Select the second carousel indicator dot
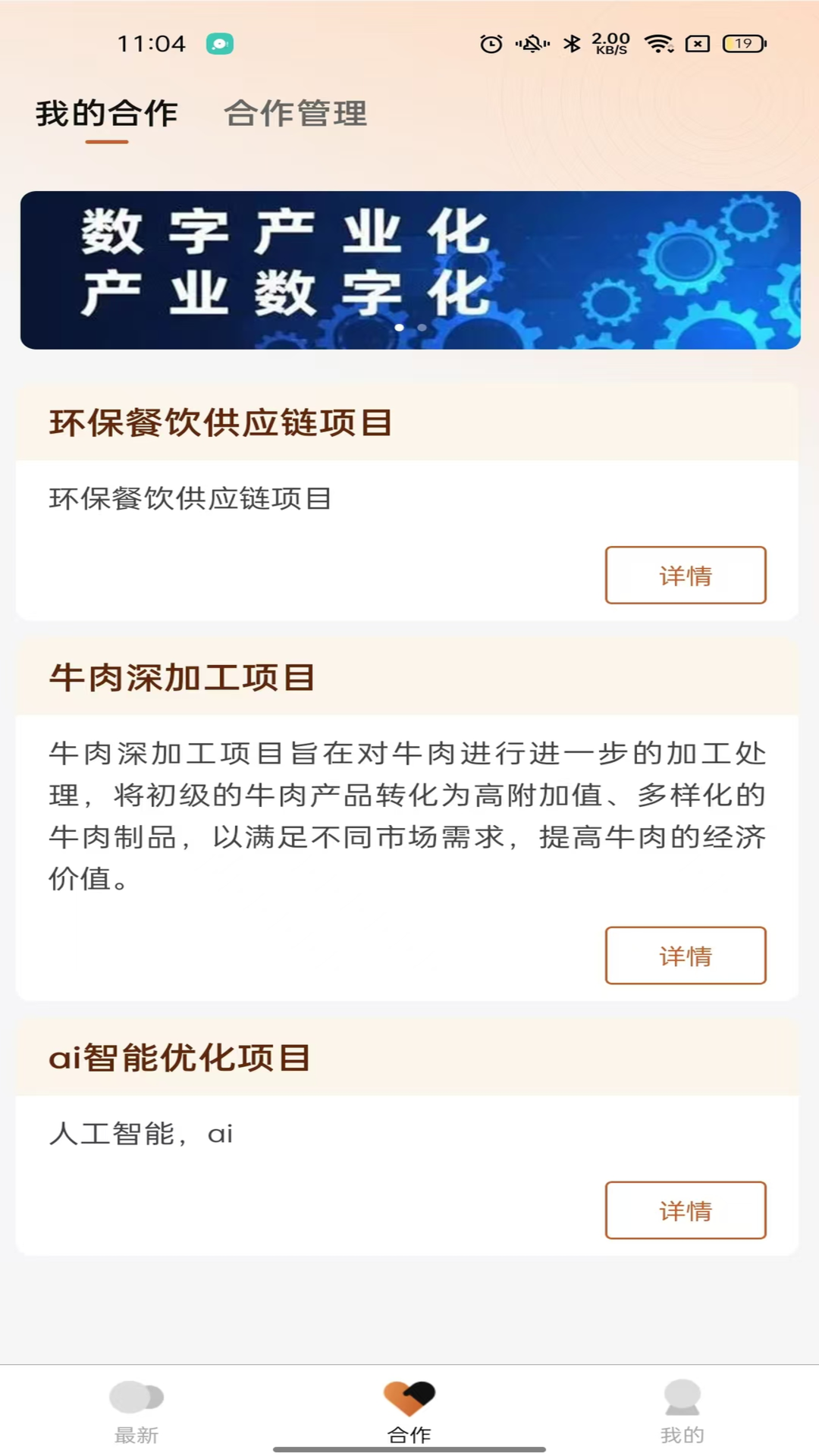819x1456 pixels. click(422, 327)
